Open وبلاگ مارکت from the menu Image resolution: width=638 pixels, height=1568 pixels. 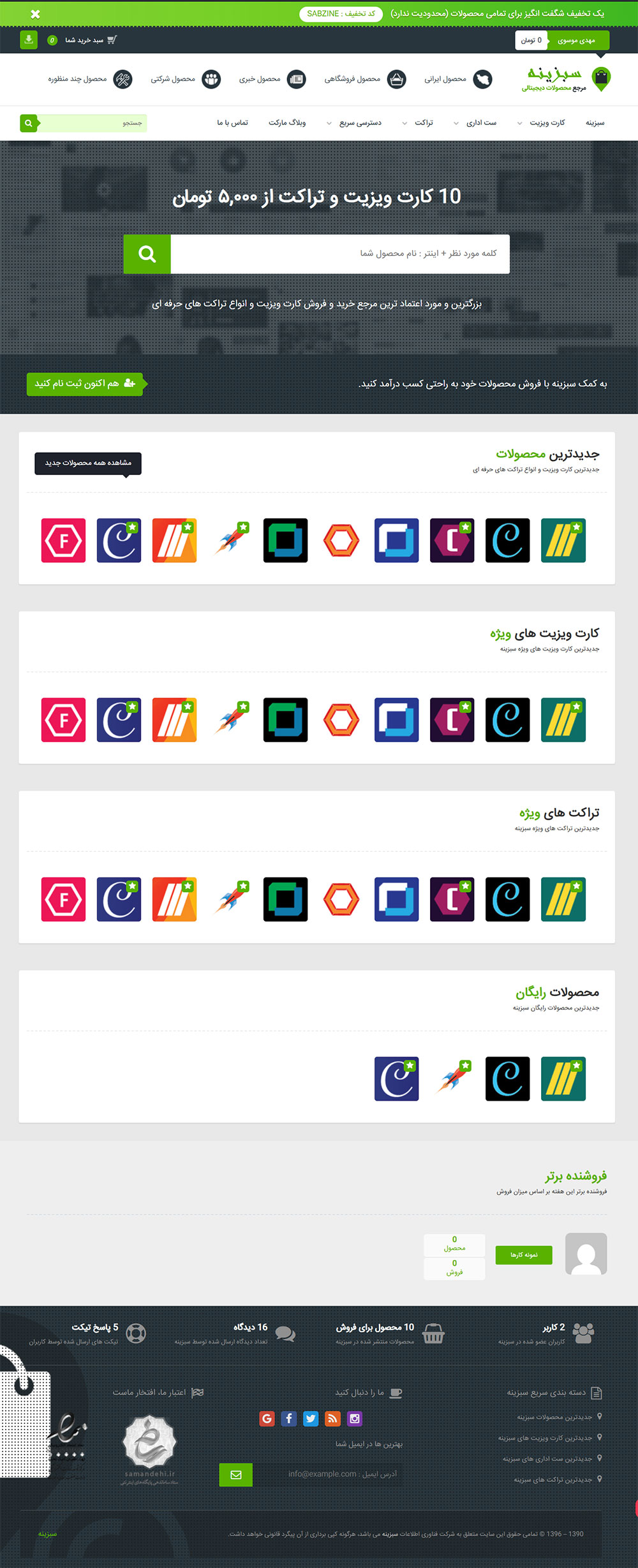(x=287, y=122)
